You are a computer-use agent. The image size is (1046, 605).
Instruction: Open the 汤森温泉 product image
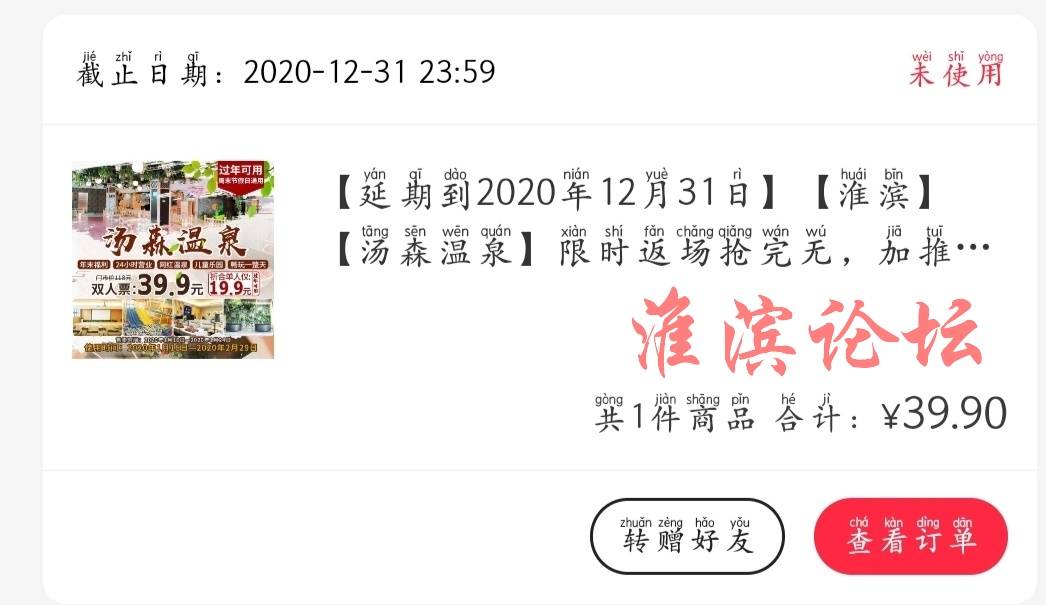pos(173,260)
